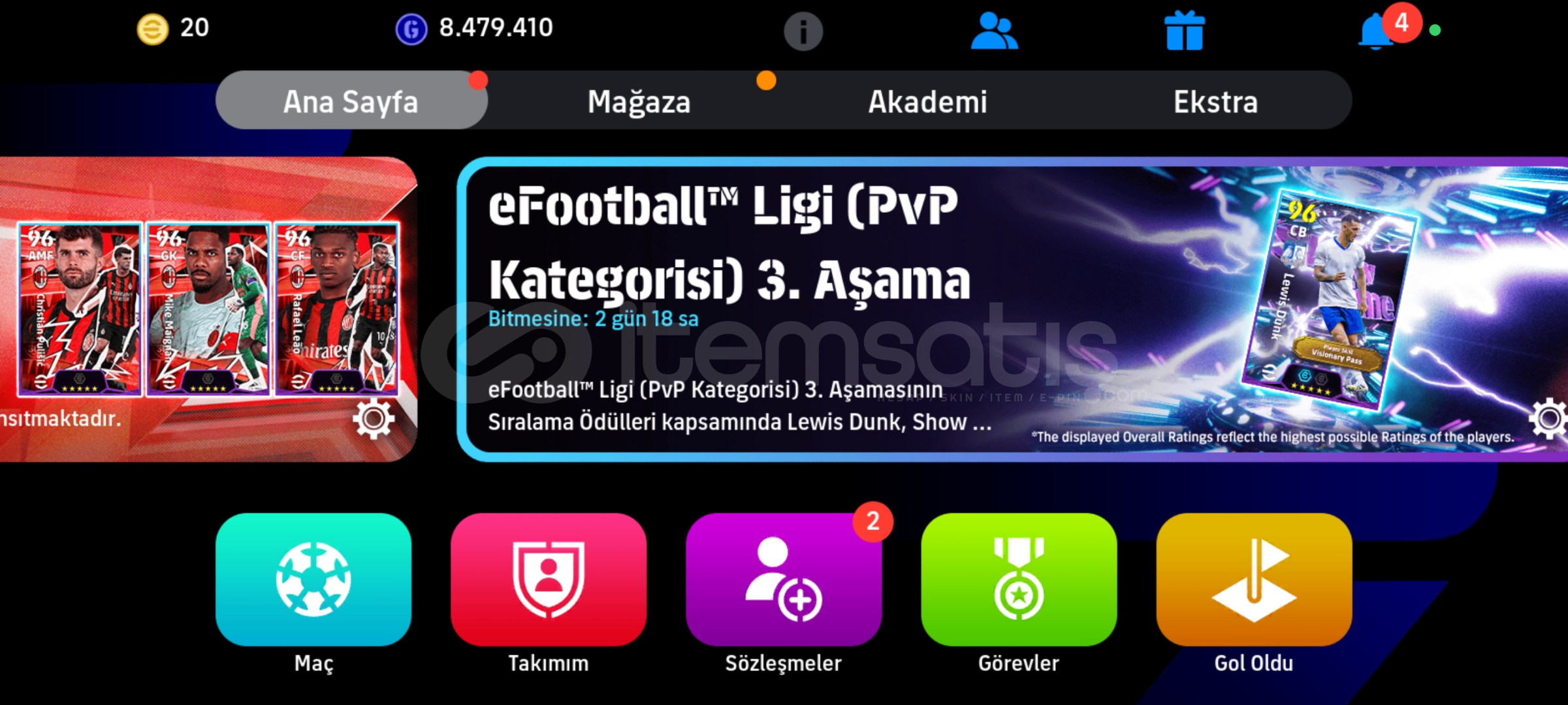This screenshot has height=705, width=1568.
Task: Open the info icon
Action: 803,31
